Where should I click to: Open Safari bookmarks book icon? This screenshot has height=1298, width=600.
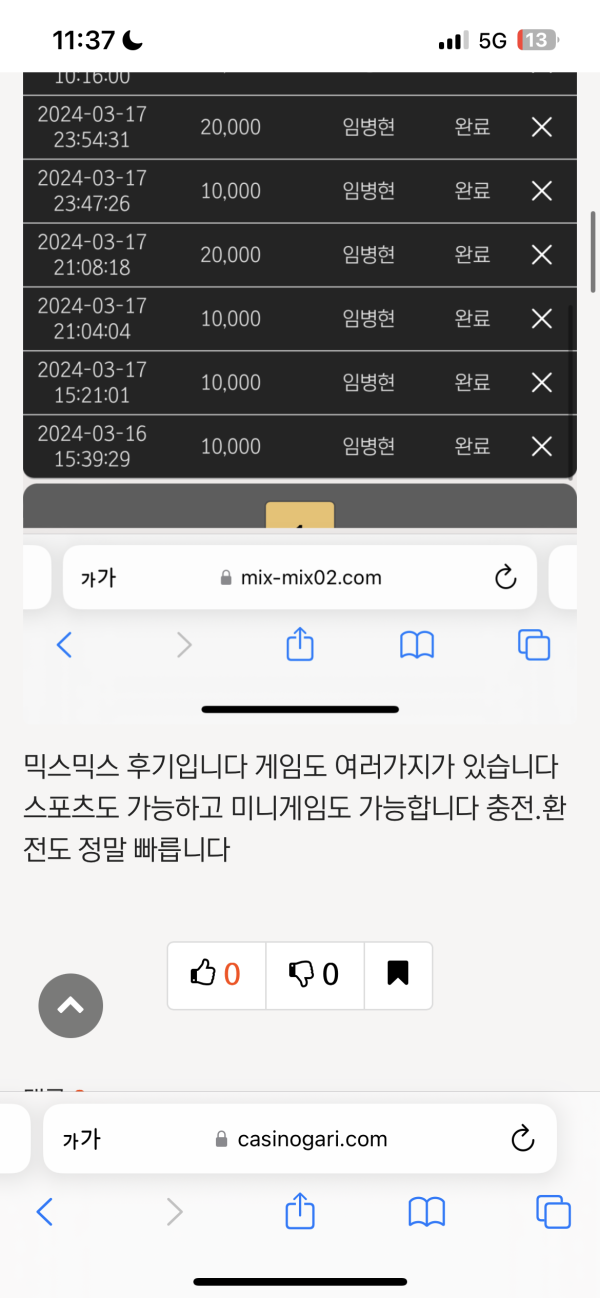427,1212
